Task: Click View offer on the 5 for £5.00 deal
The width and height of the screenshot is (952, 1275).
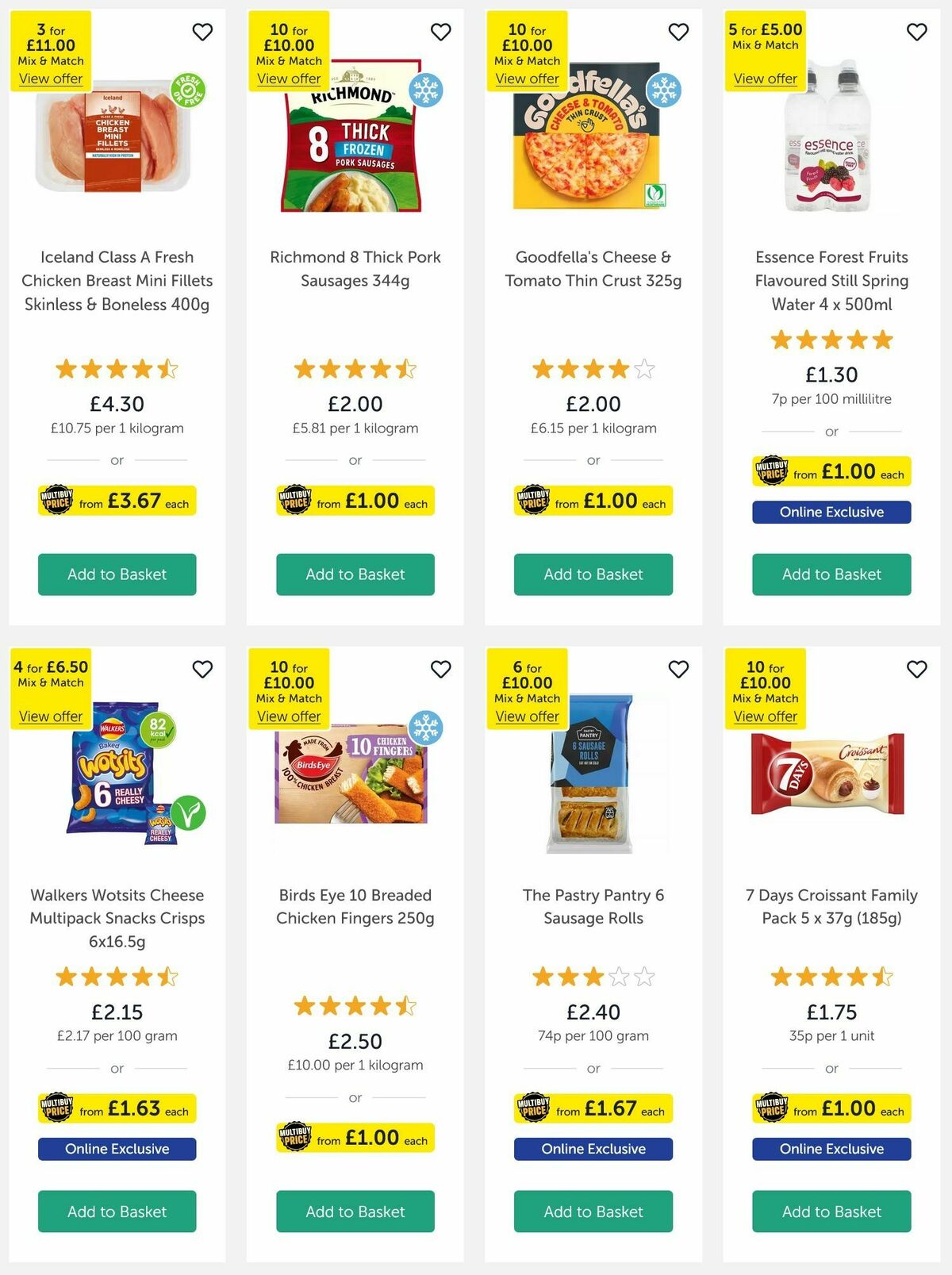Action: (766, 79)
